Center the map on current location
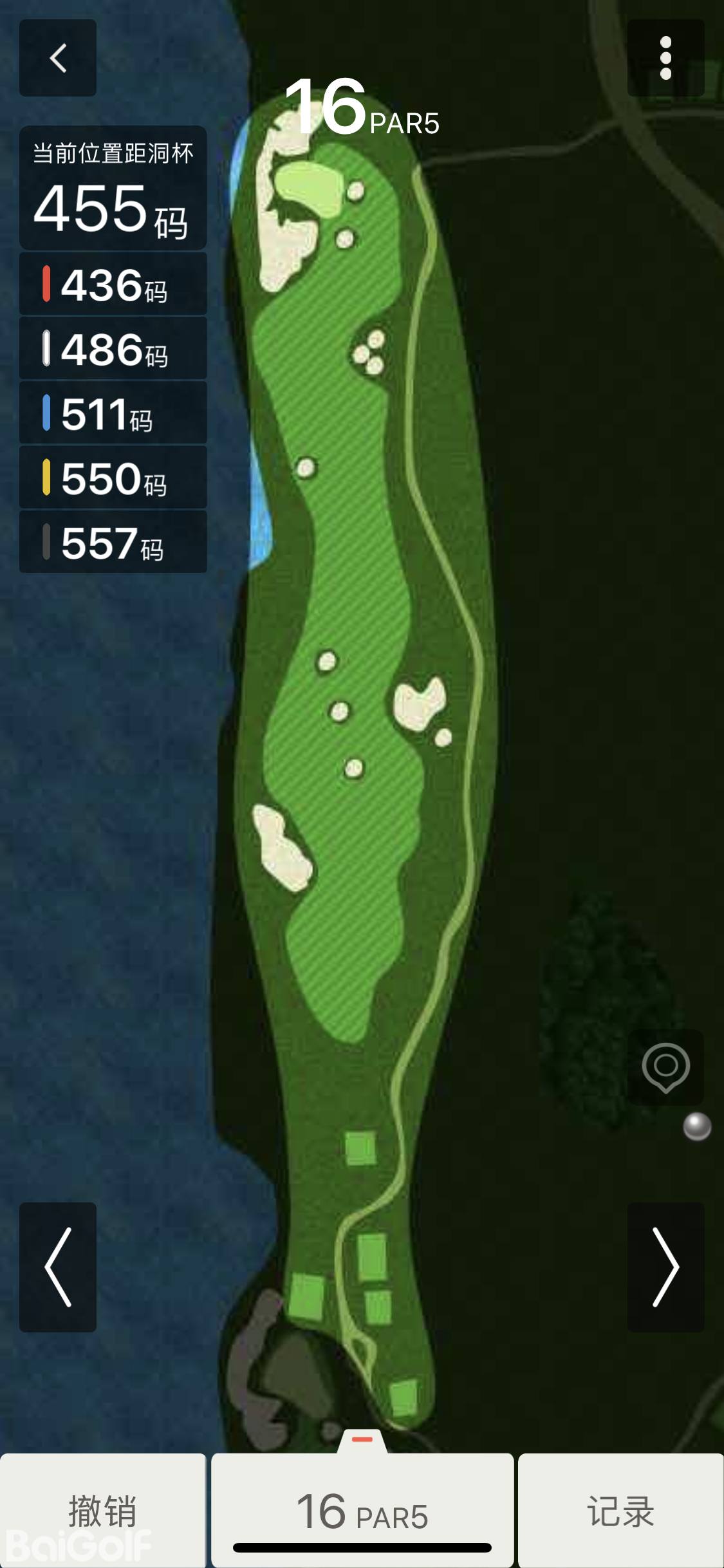The image size is (724, 1568). pos(665,1067)
